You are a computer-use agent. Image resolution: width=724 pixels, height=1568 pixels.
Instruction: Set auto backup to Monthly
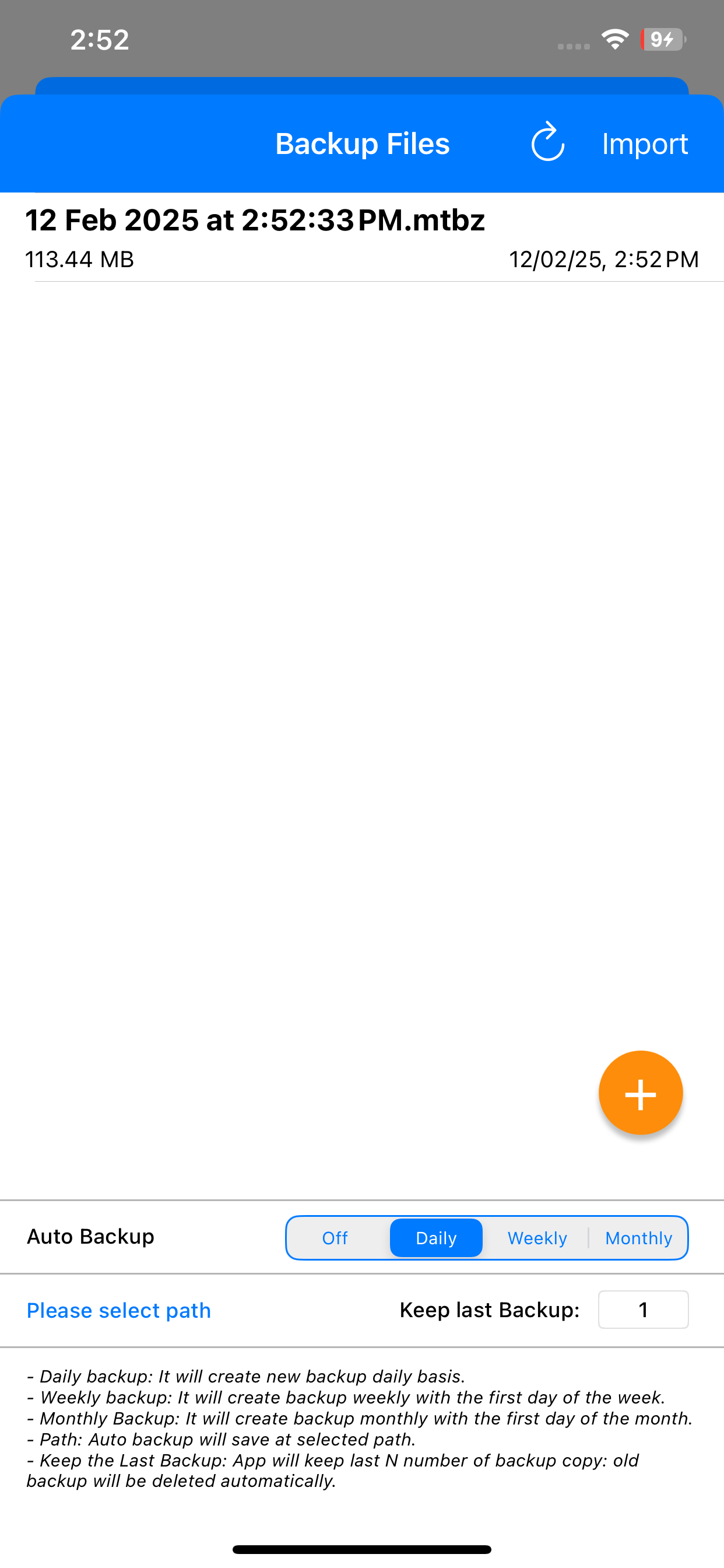pyautogui.click(x=638, y=1237)
